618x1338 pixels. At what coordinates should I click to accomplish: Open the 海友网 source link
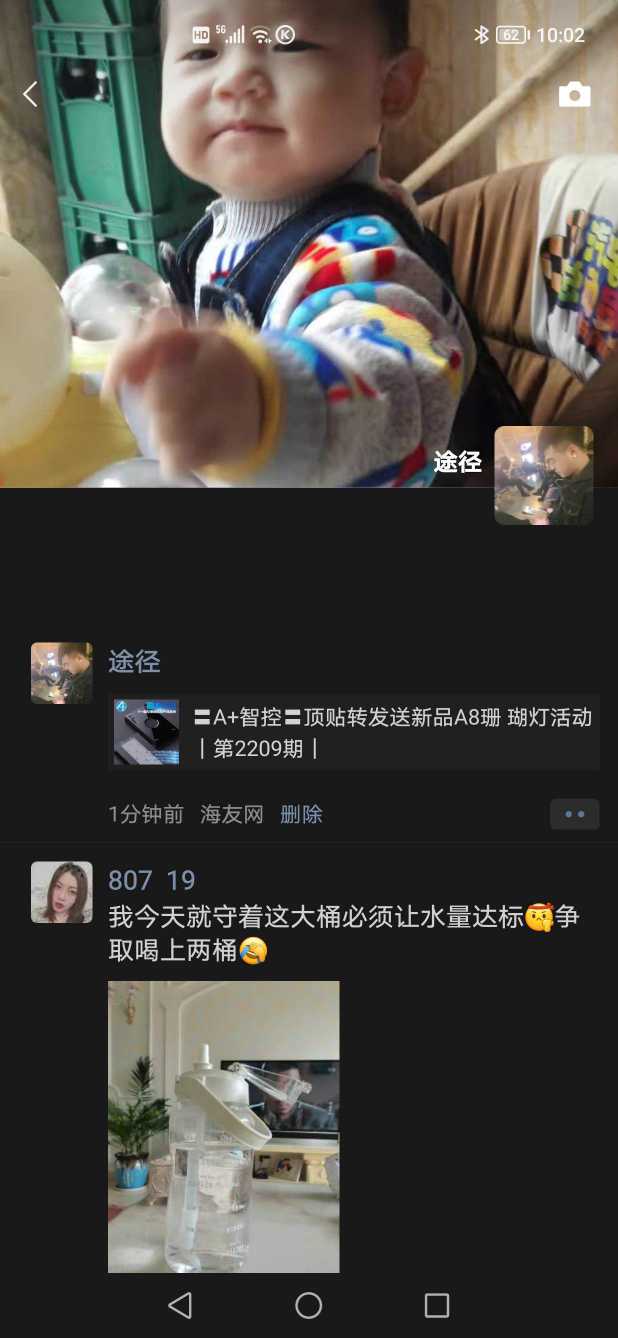pyautogui.click(x=231, y=814)
